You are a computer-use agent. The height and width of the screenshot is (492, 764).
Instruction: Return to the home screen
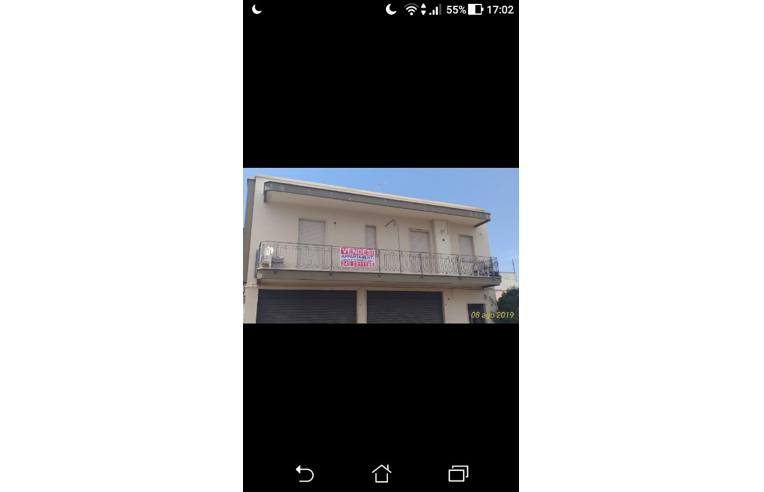click(381, 474)
